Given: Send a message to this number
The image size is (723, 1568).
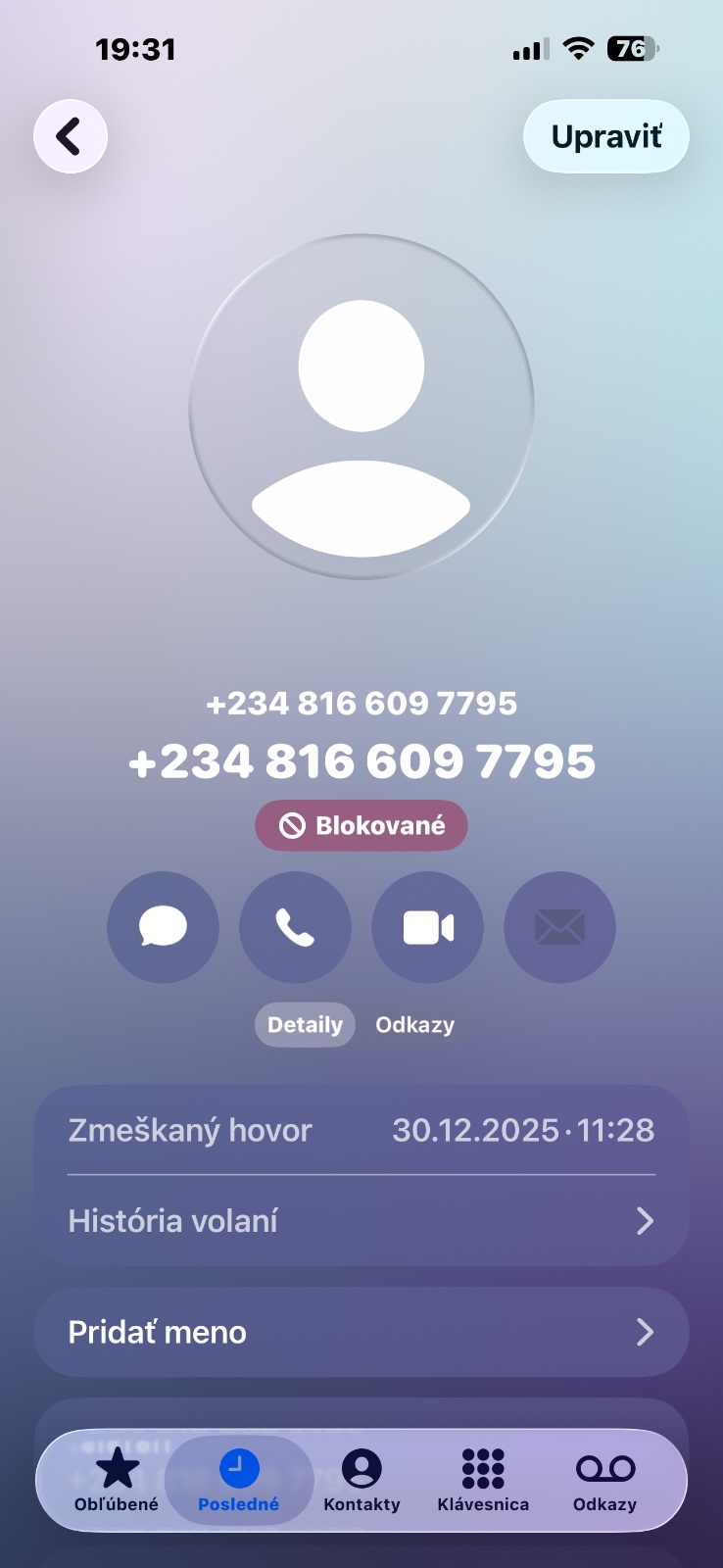Looking at the screenshot, I should [163, 927].
